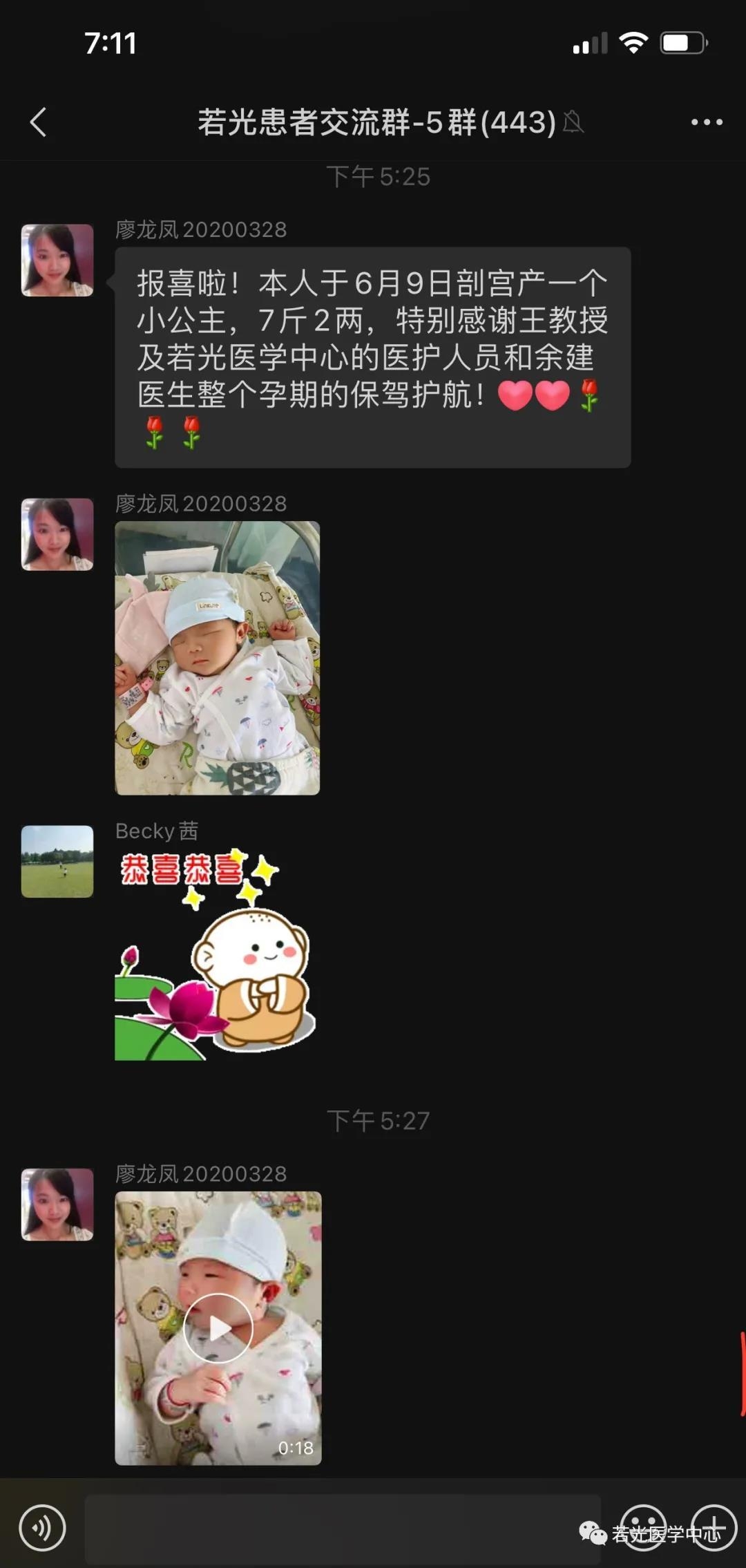Open the emoji sticker panel
The image size is (746, 1568).
pyautogui.click(x=643, y=1528)
